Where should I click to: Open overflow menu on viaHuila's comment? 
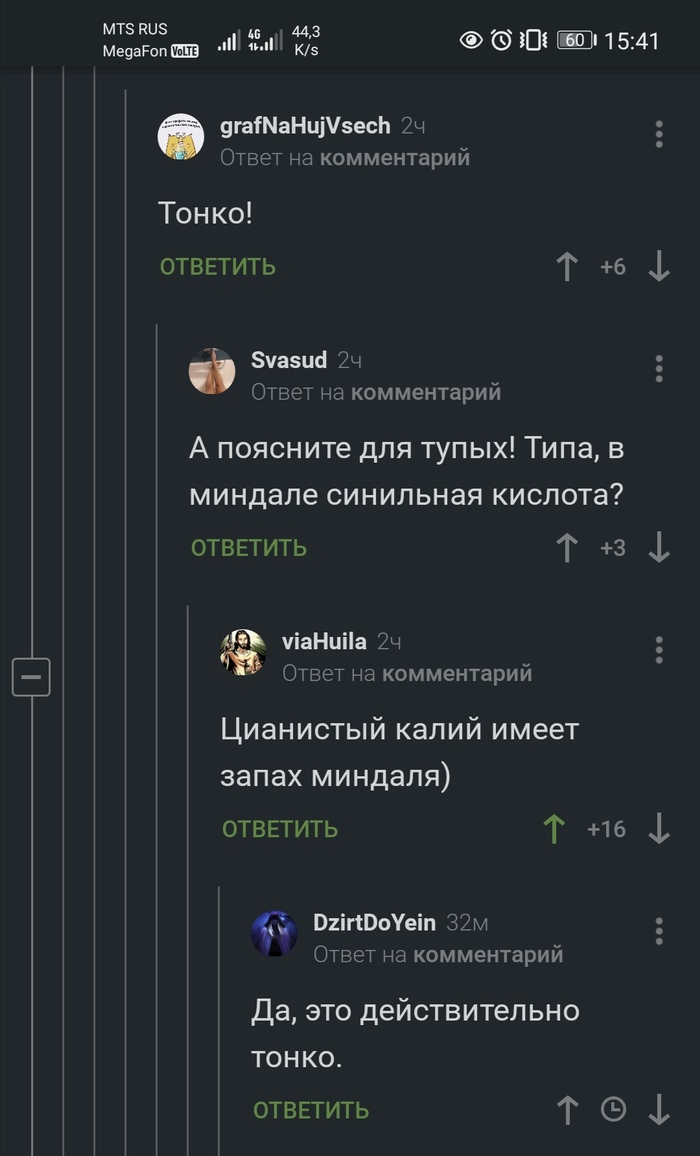[x=659, y=649]
